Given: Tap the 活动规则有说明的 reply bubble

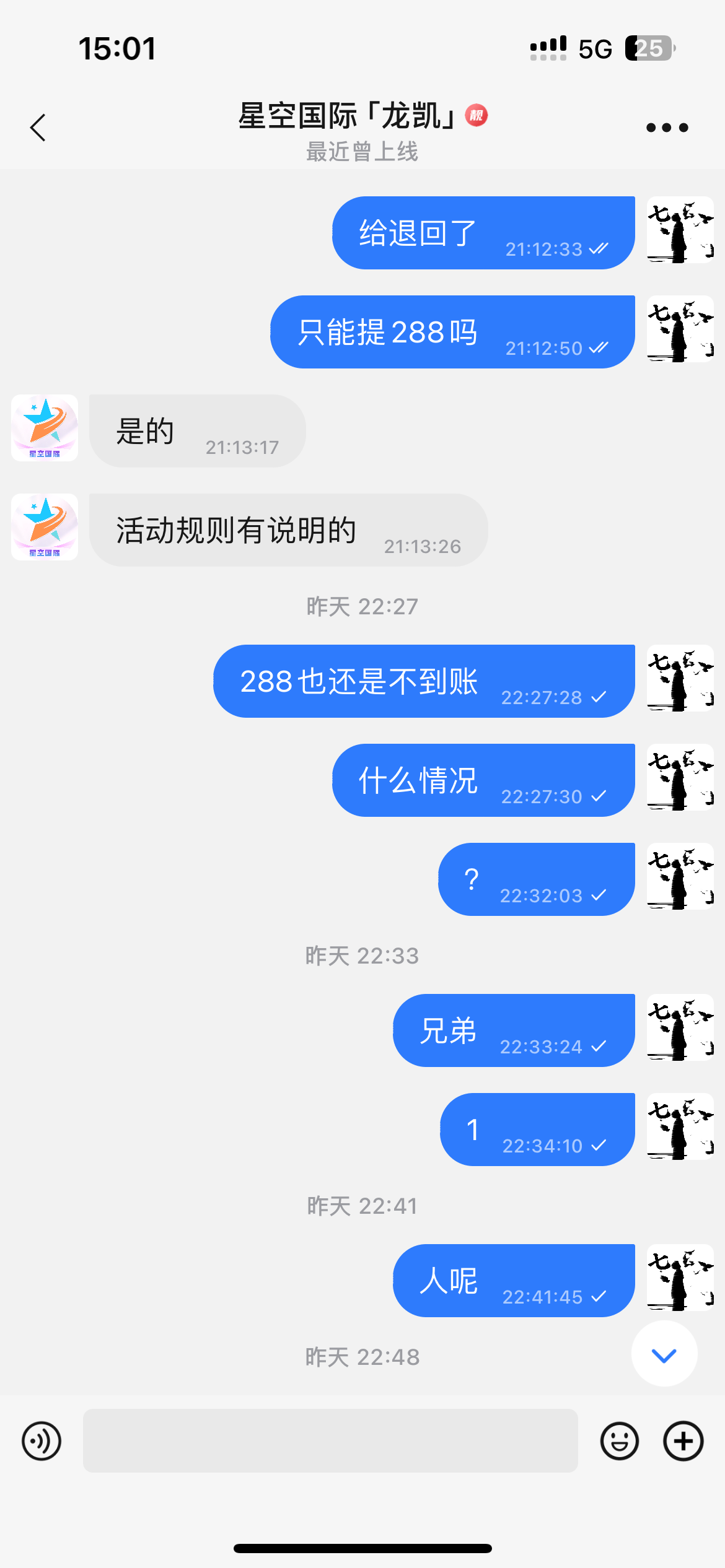Looking at the screenshot, I should 289,530.
